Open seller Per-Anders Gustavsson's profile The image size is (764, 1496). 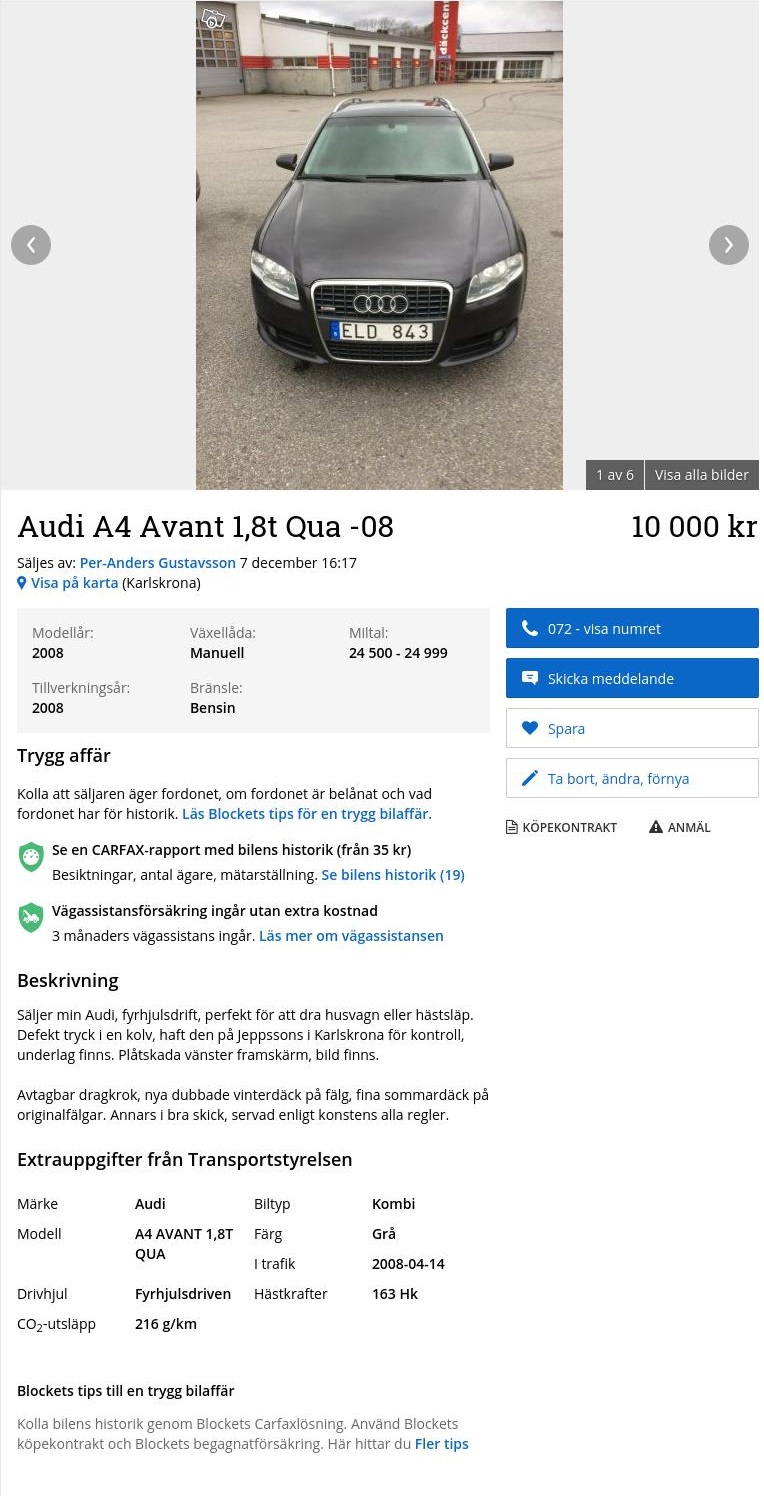pos(158,563)
